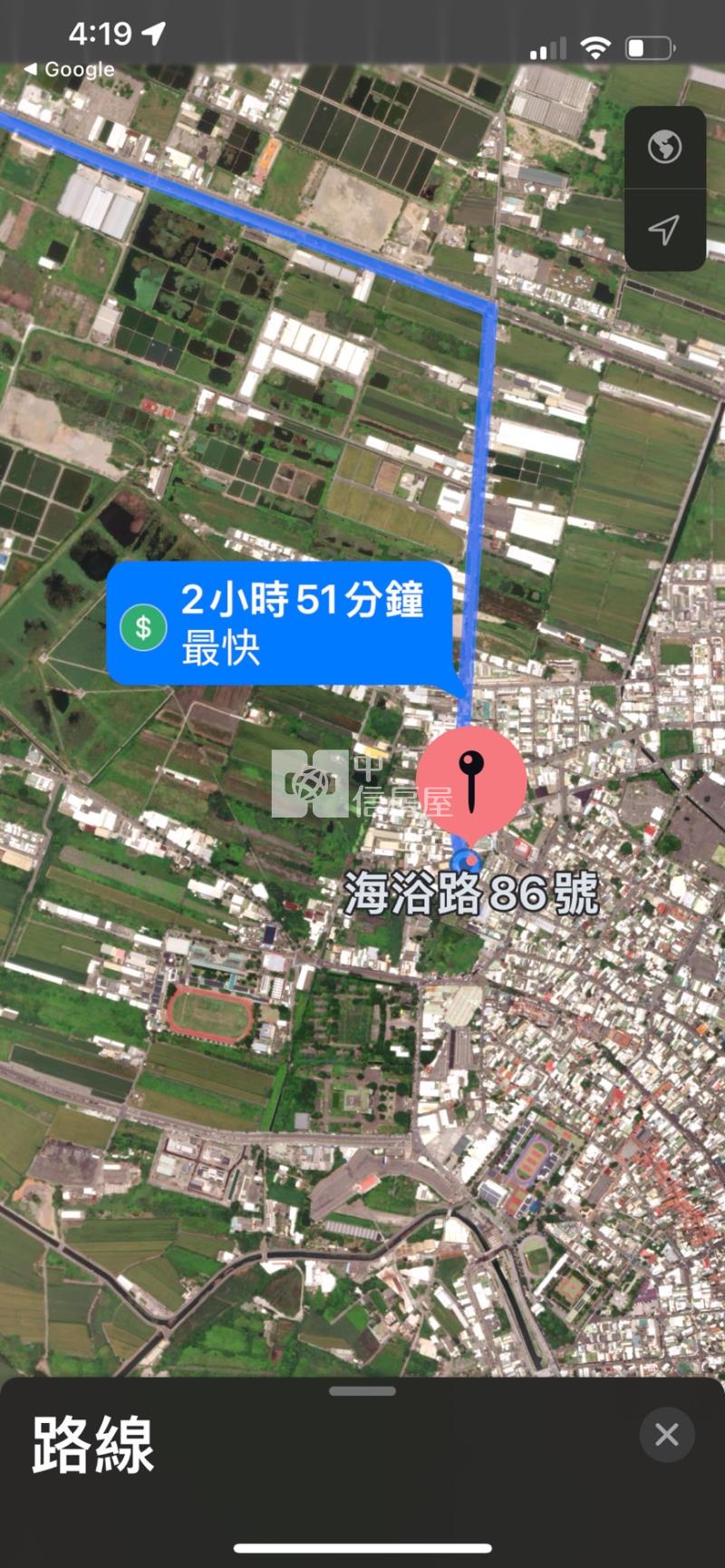
Task: Tap the 路線 sheet grabber handle
Action: pos(362,1390)
